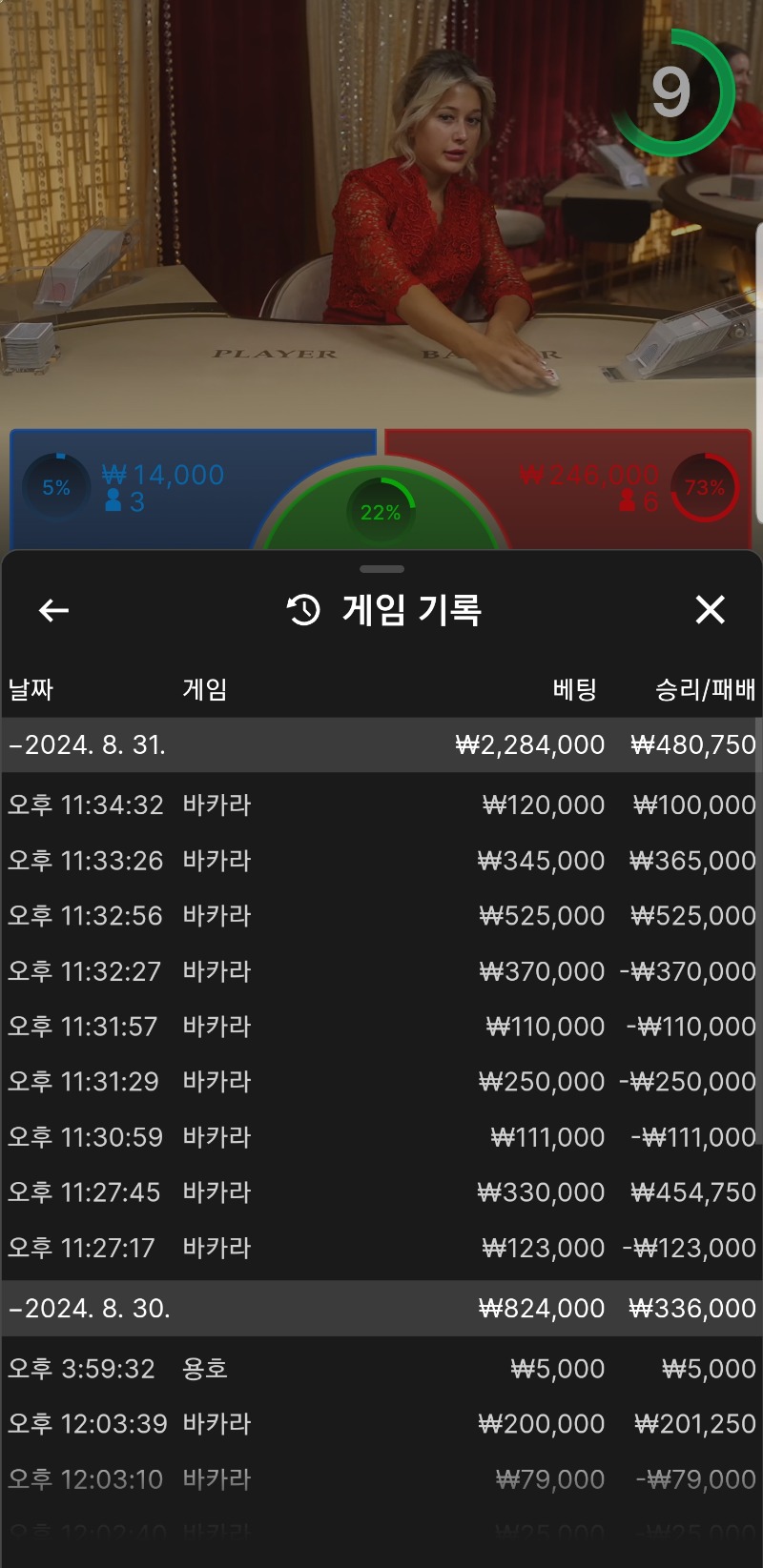The width and height of the screenshot is (763, 1568).
Task: Open the 오후 12:03:10 바카라 record
Action: (x=381, y=1478)
